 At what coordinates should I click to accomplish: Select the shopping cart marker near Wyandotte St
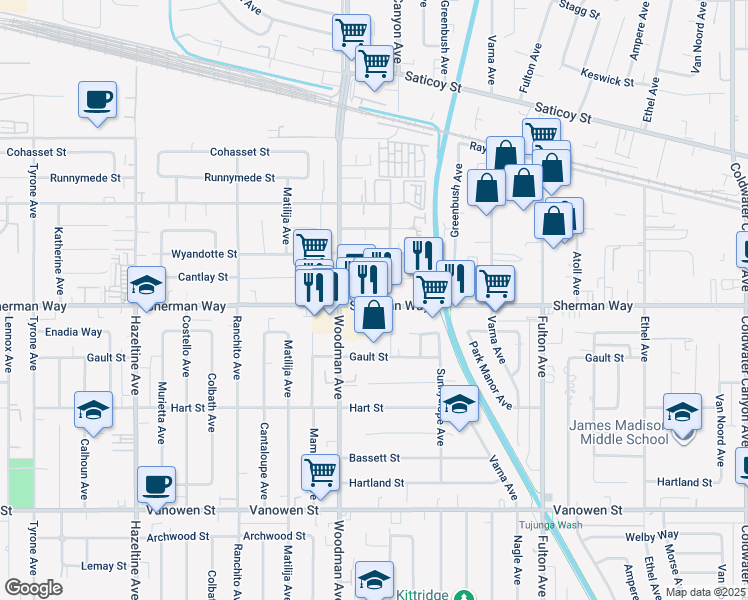[x=313, y=246]
